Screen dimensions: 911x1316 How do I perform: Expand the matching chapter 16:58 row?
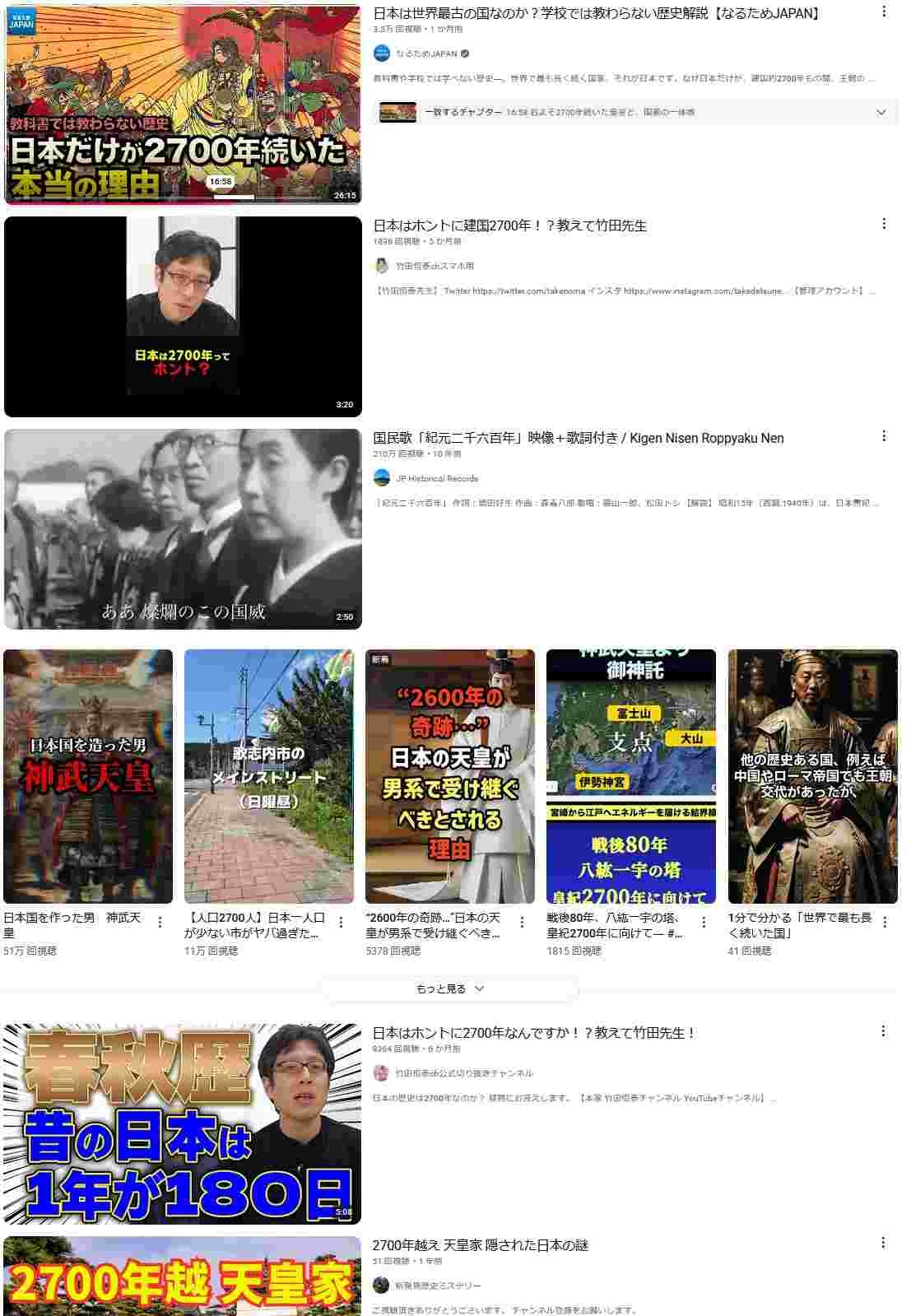[x=881, y=112]
